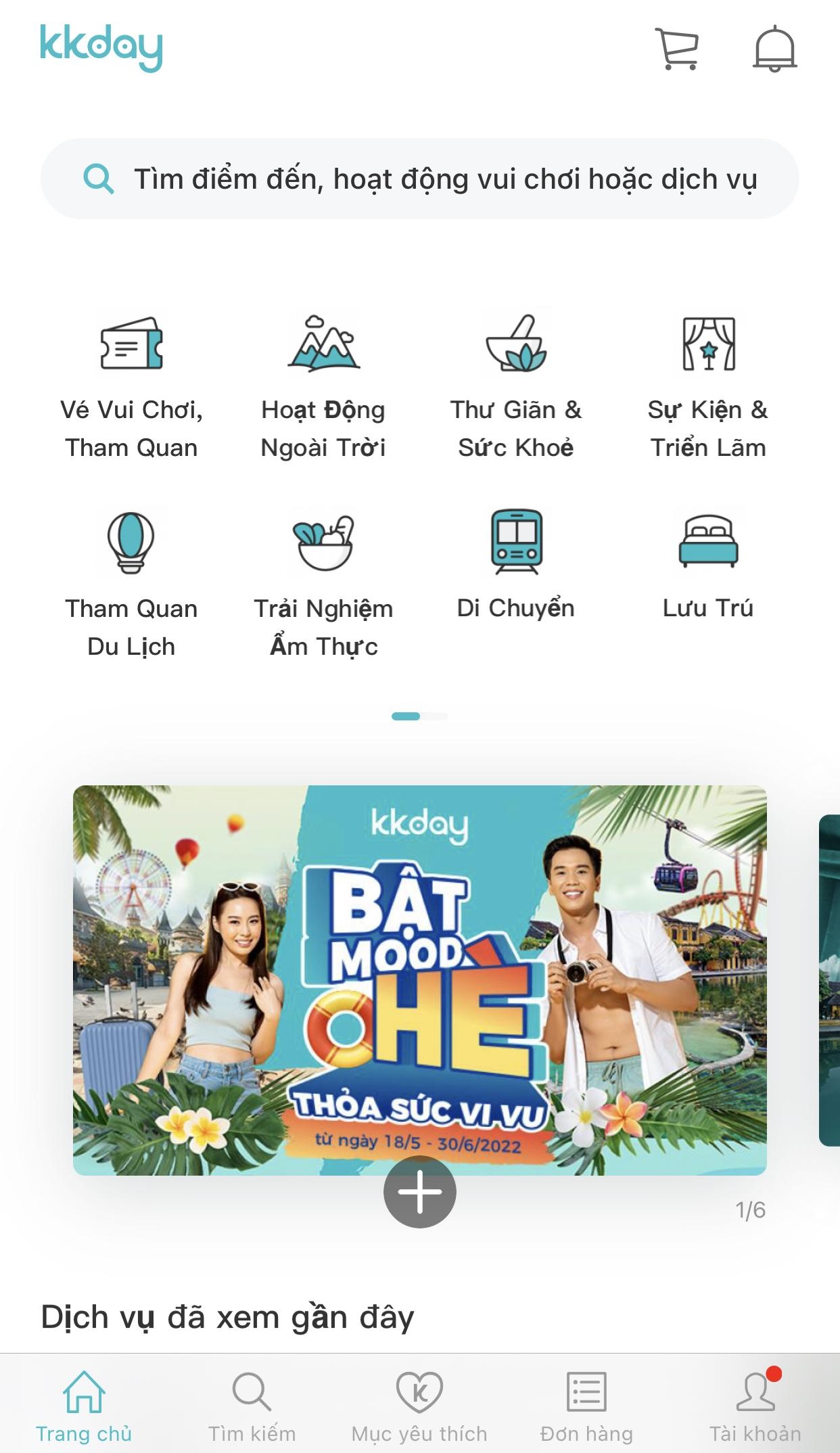Switch to the Đơn hàng tab

click(x=586, y=1406)
